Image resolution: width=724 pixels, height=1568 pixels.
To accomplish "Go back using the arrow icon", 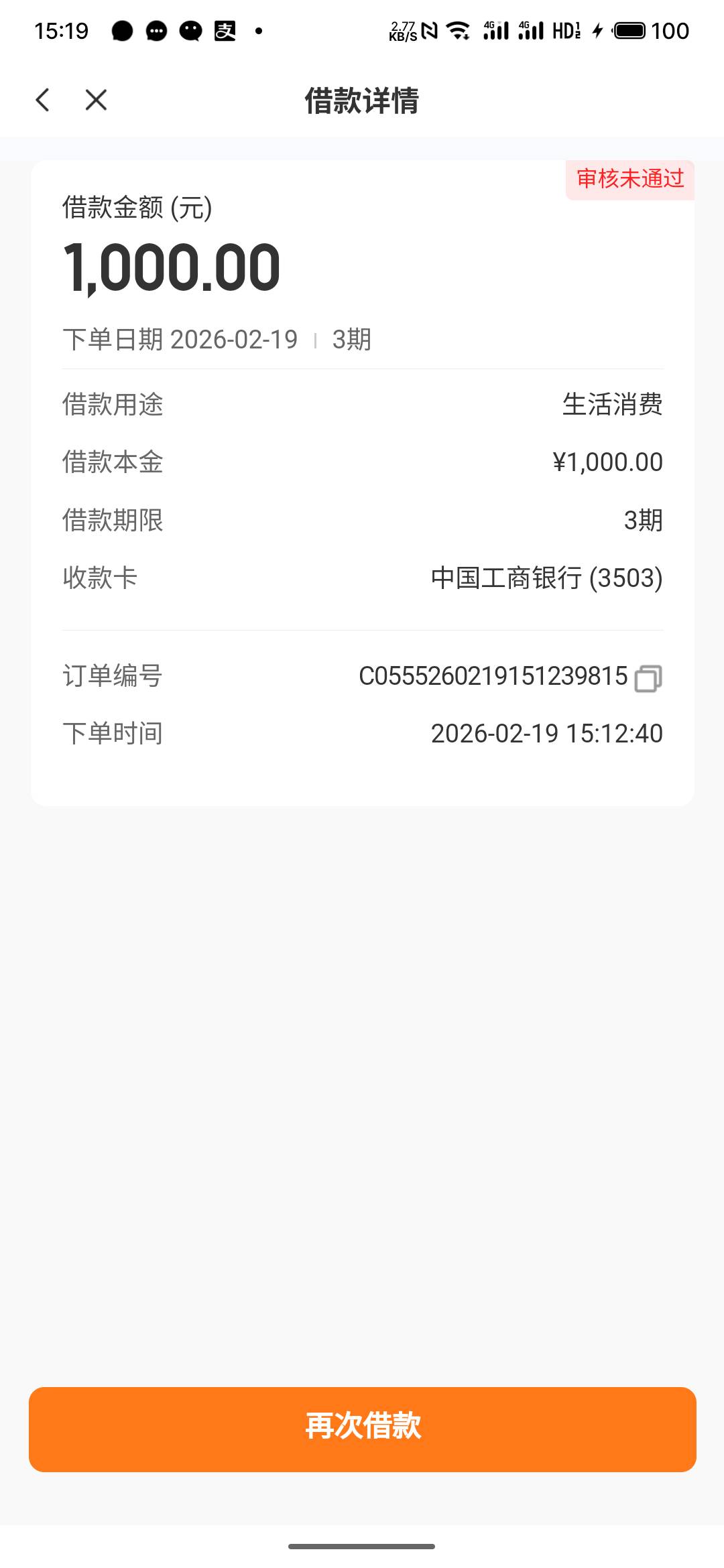I will click(42, 101).
